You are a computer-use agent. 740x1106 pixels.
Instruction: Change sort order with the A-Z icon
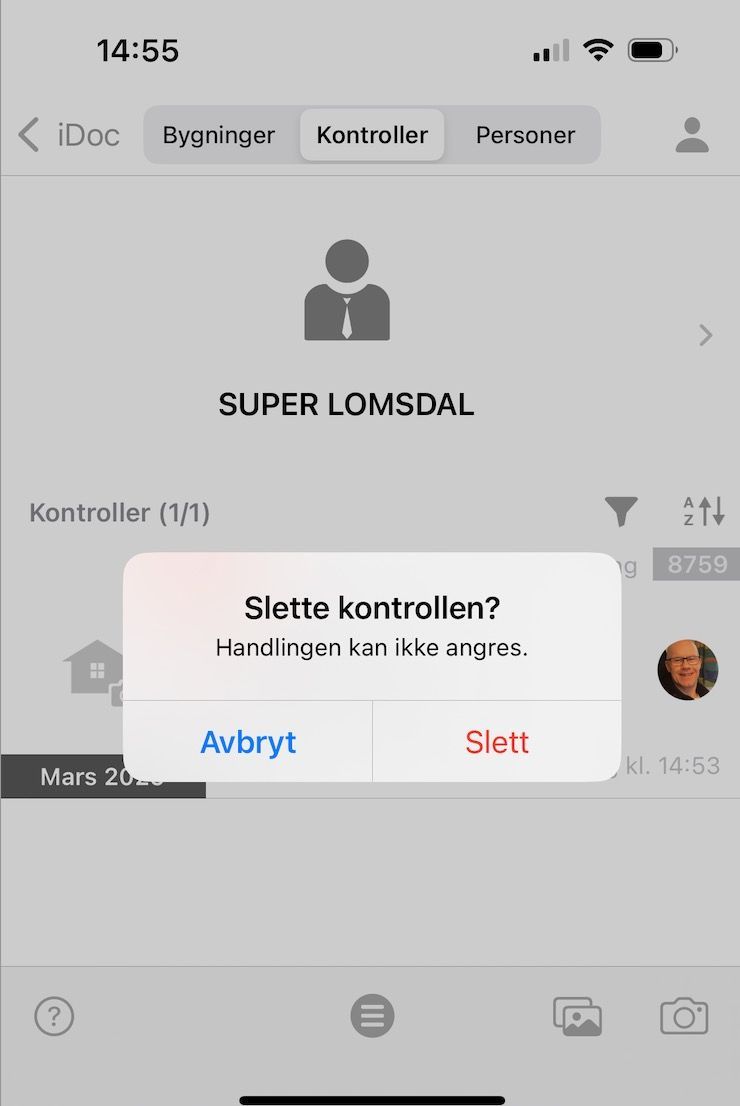(x=703, y=512)
